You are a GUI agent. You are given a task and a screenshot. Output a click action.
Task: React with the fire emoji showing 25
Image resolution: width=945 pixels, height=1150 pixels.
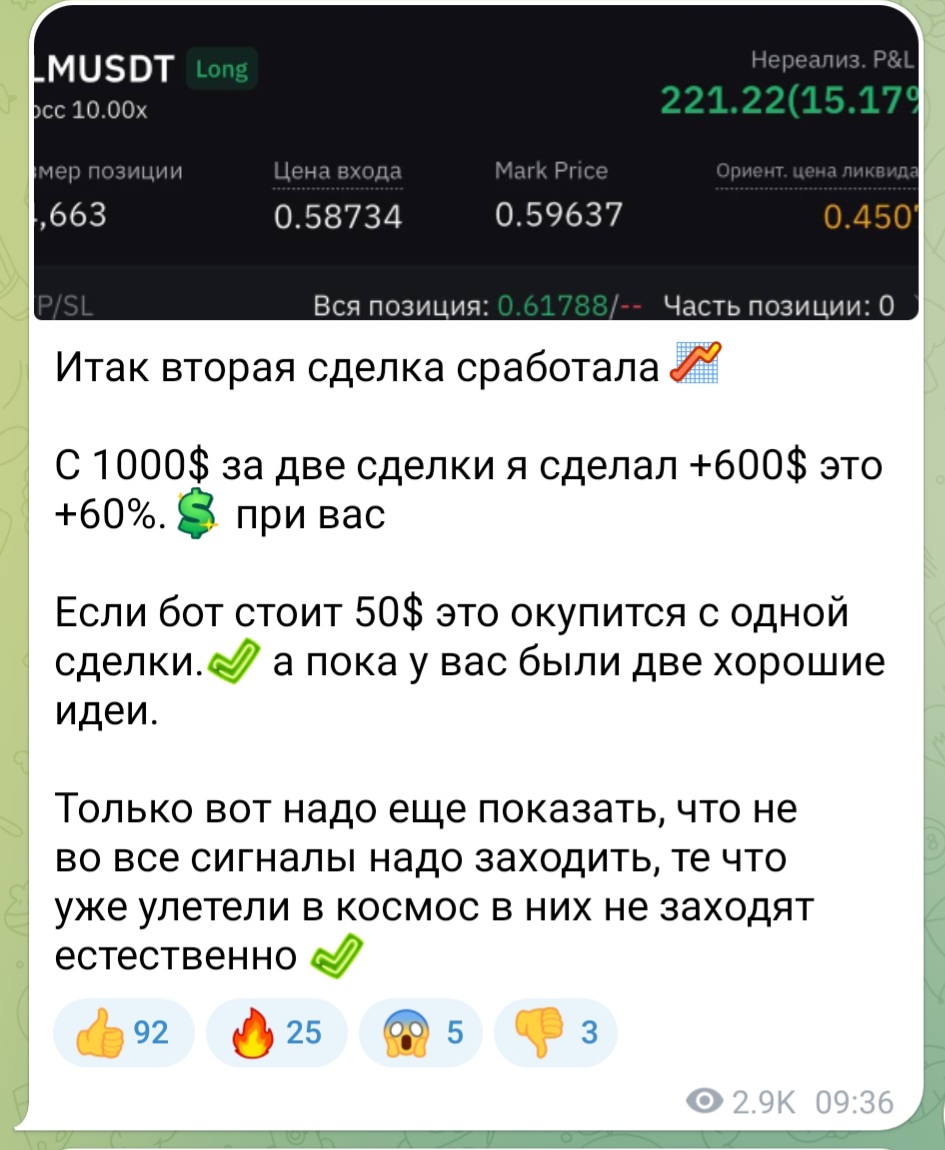tap(275, 1033)
